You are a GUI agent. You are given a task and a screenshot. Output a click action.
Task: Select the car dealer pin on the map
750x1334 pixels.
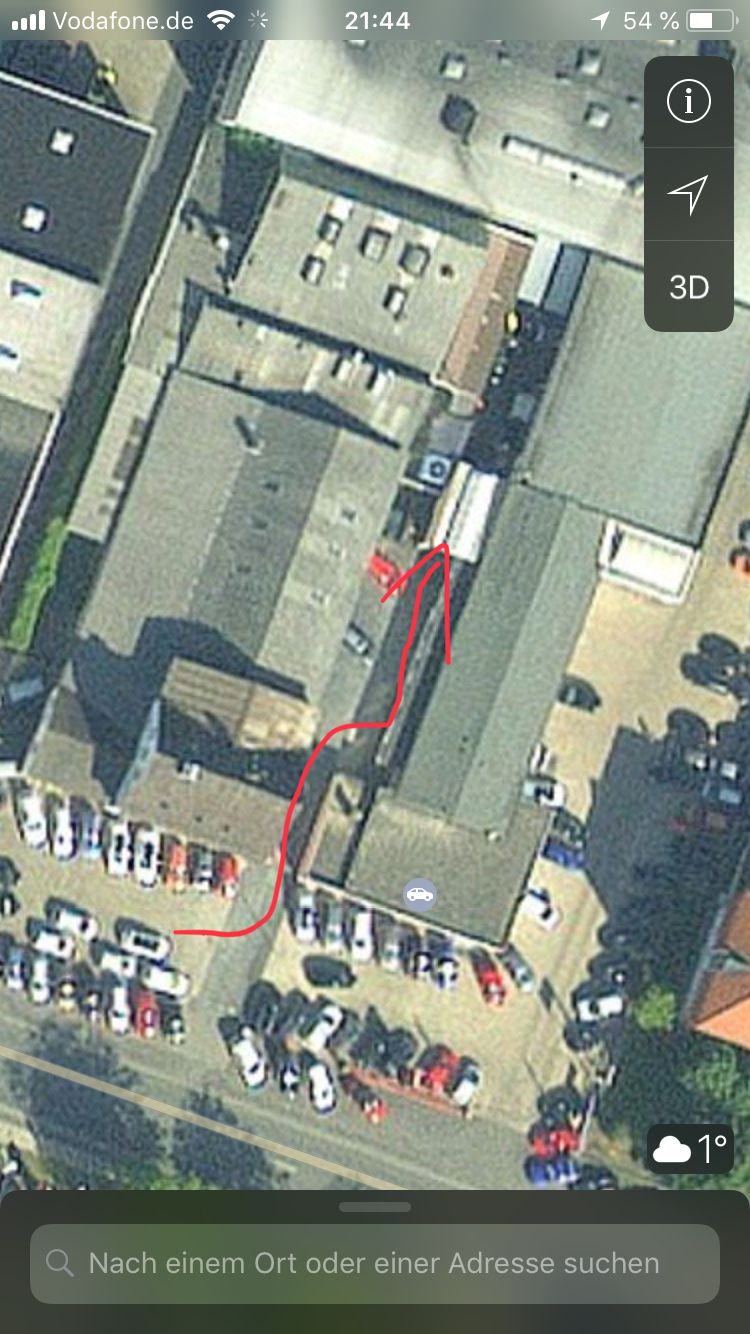click(x=420, y=893)
